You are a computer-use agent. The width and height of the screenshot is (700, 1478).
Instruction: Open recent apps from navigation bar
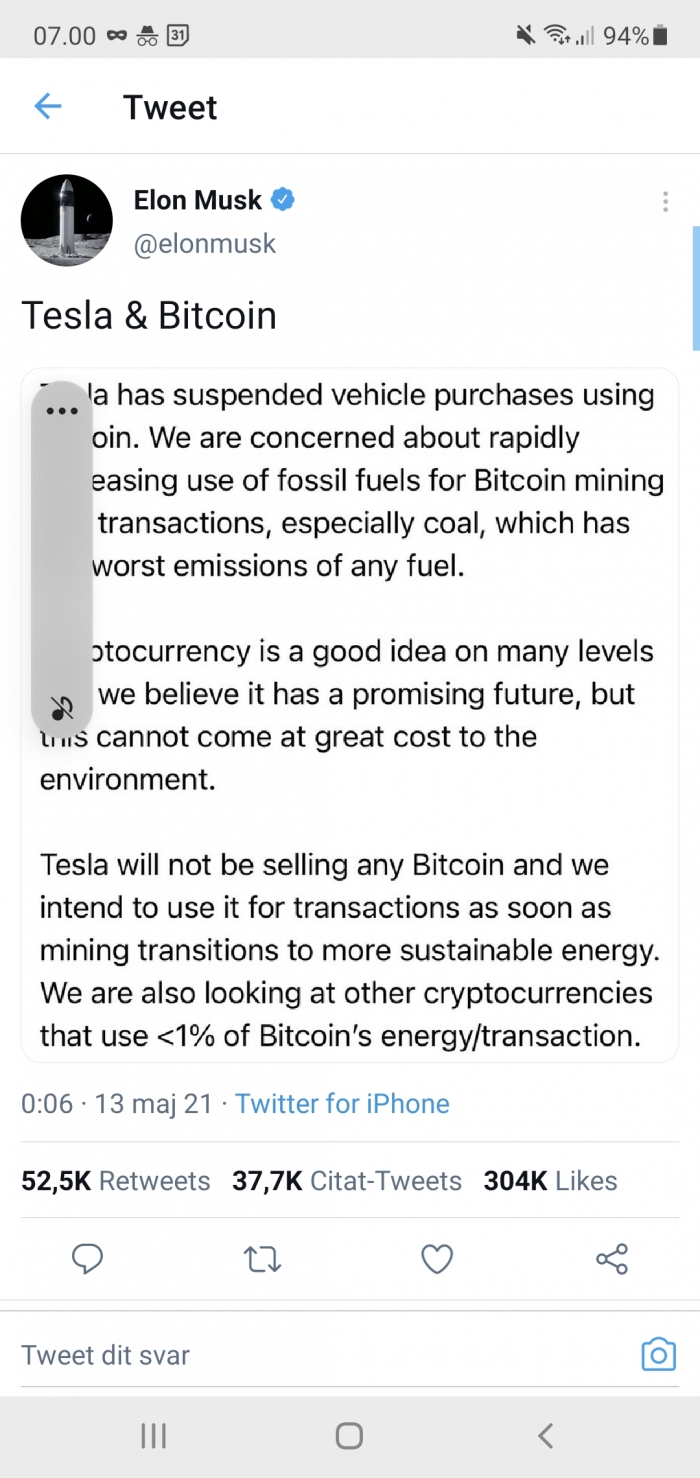[153, 1436]
